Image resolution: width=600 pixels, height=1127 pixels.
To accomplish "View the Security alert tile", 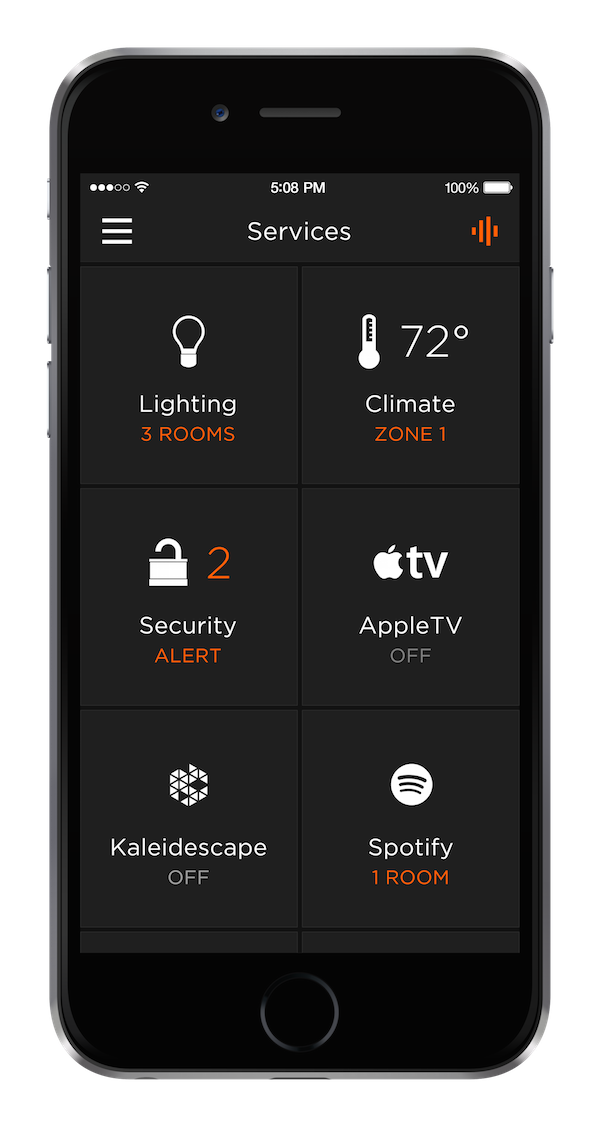I will tap(188, 597).
